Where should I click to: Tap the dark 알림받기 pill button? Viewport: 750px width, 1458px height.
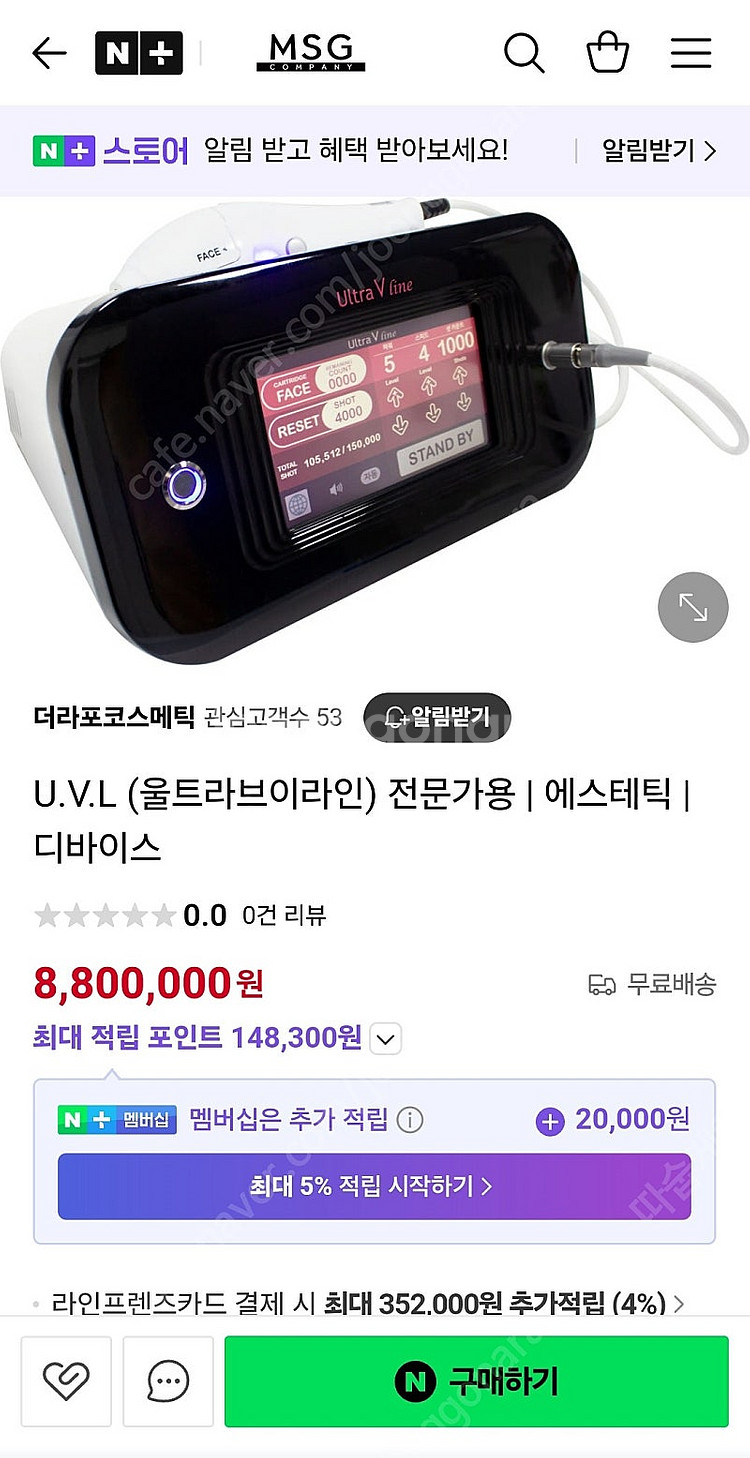pos(436,717)
